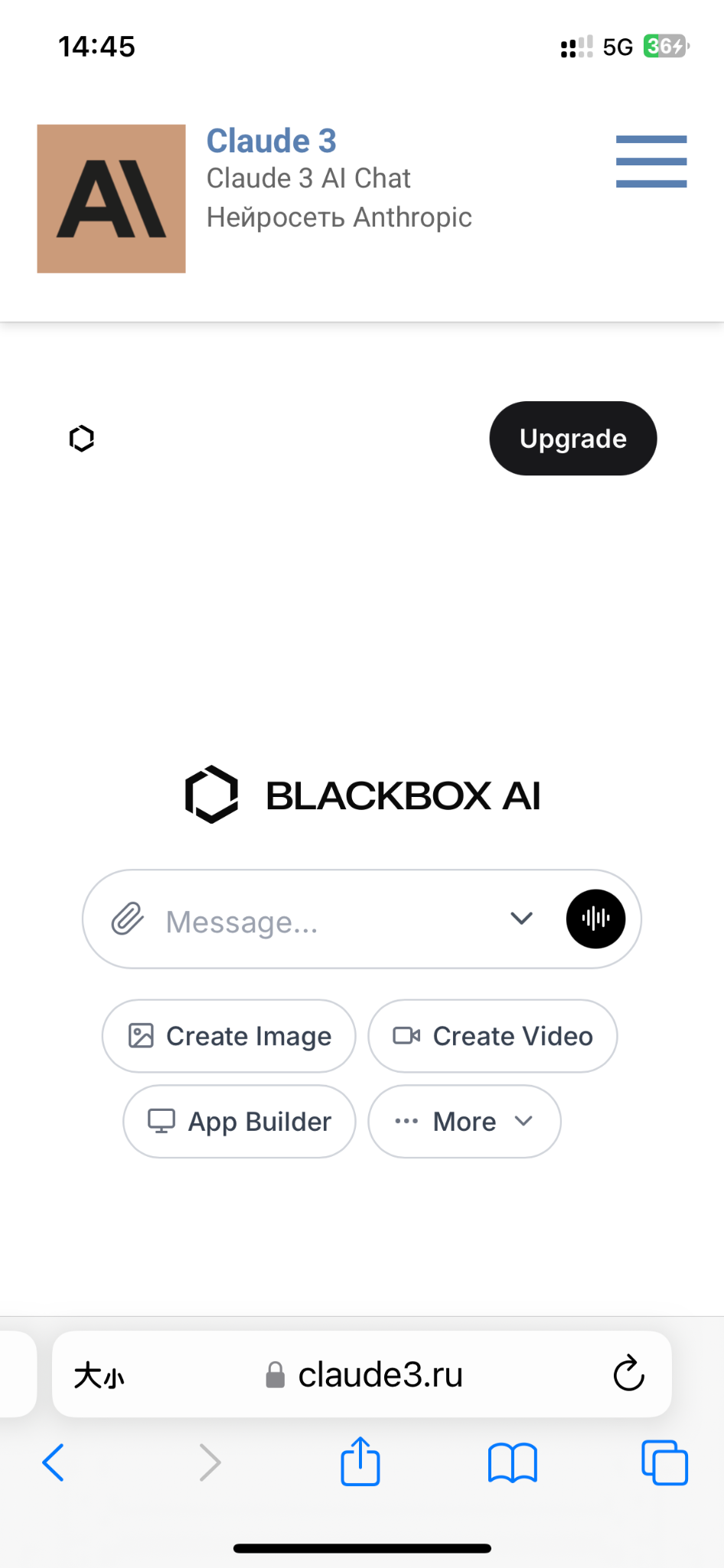
Task: Select Create Image chip
Action: (229, 1036)
